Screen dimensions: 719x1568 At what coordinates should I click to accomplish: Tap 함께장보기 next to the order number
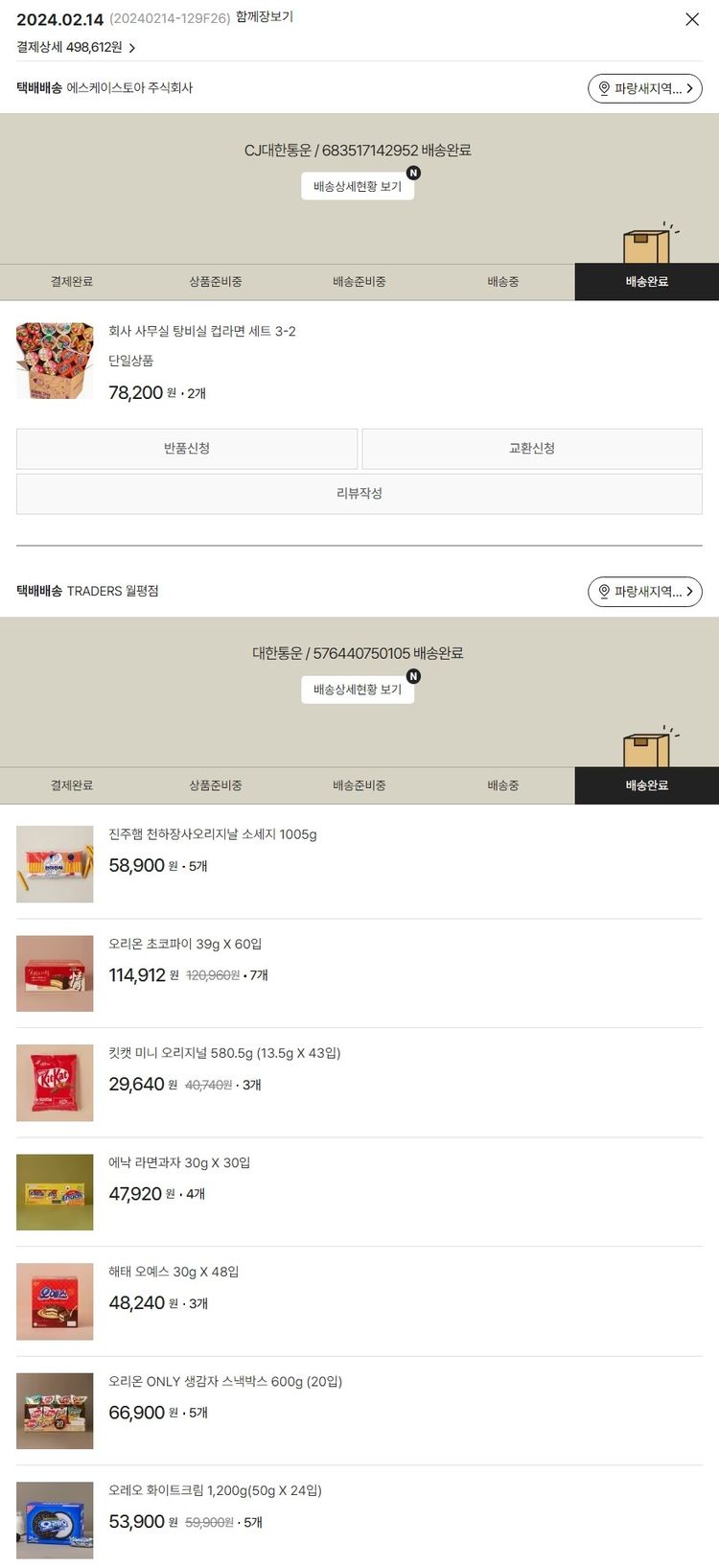pyautogui.click(x=265, y=17)
